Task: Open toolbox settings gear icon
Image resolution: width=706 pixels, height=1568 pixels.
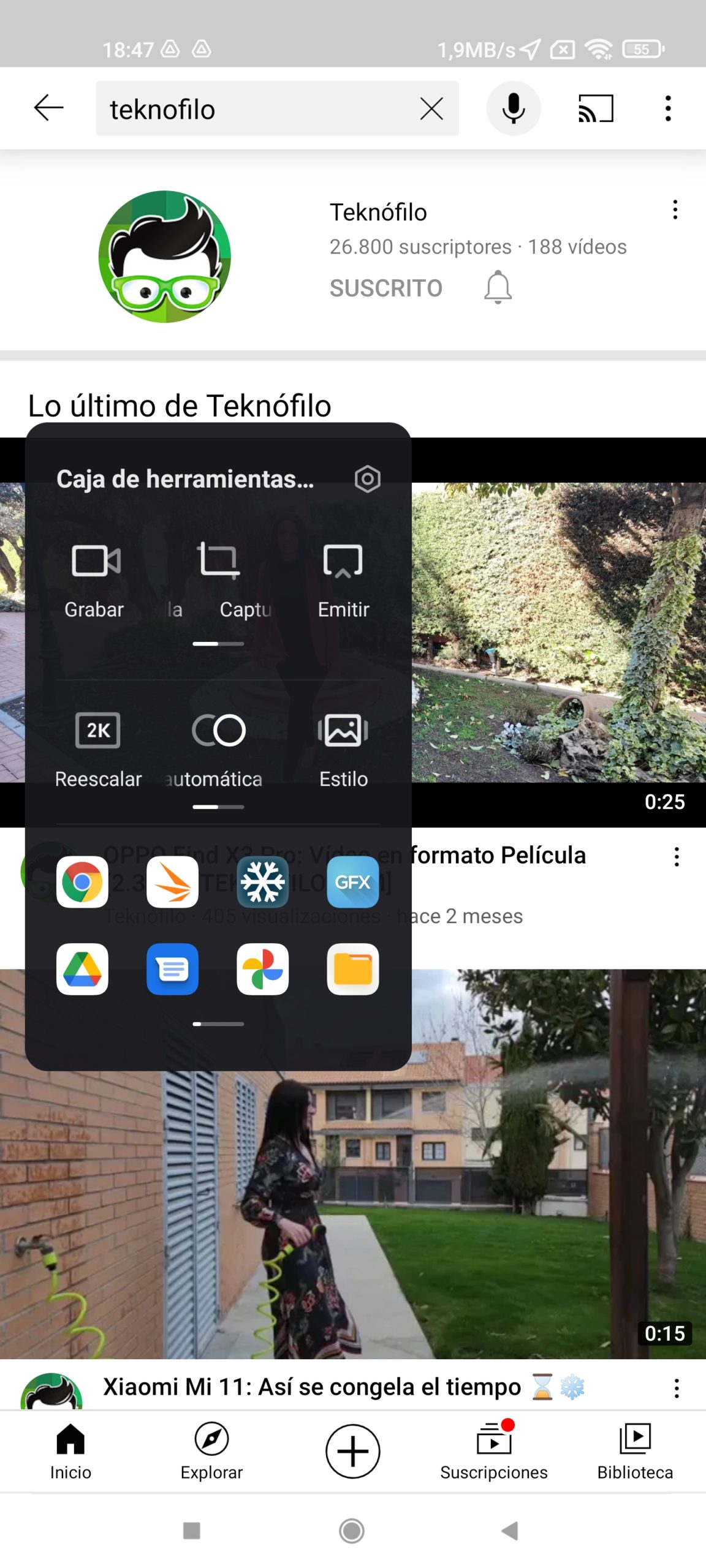Action: [x=367, y=478]
